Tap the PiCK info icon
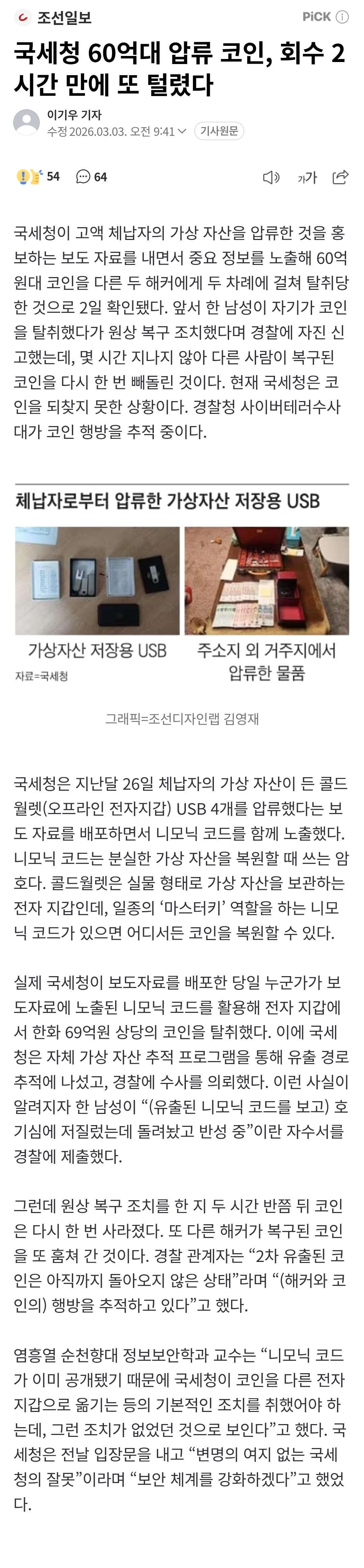The image size is (364, 1568). [x=343, y=17]
